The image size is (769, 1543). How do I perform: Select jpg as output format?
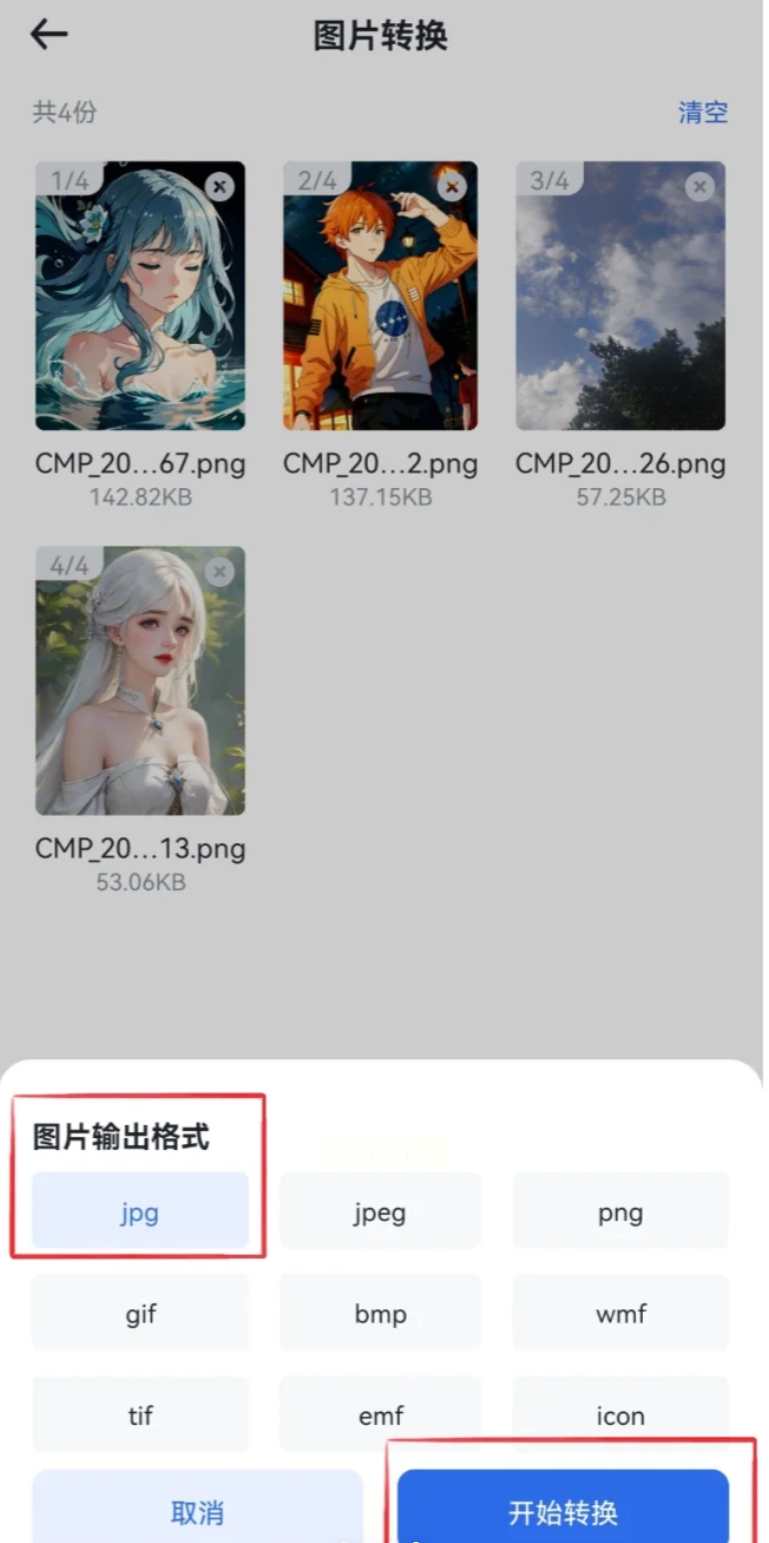pos(140,1212)
